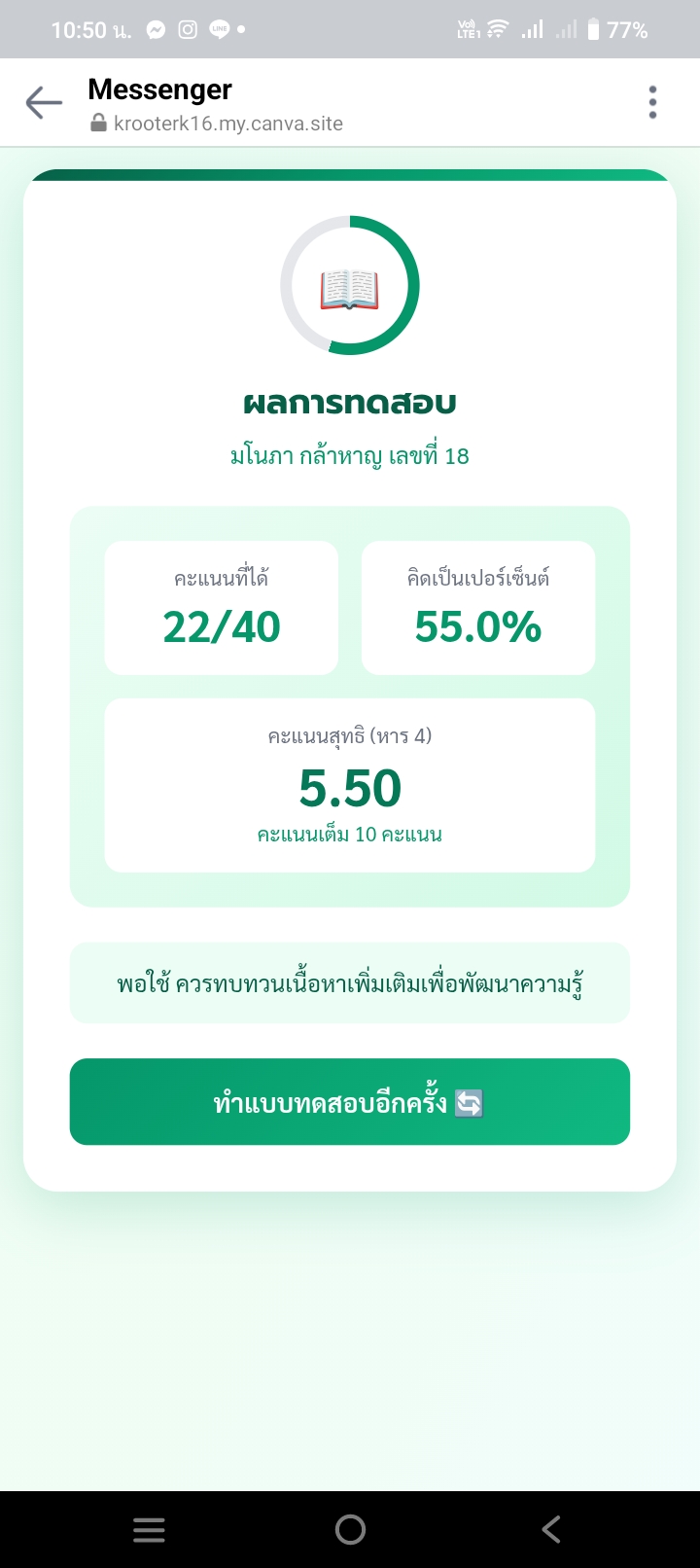
Task: Tap the ทำแบบทดสอบอีกครั้ง retake button
Action: (x=350, y=1101)
